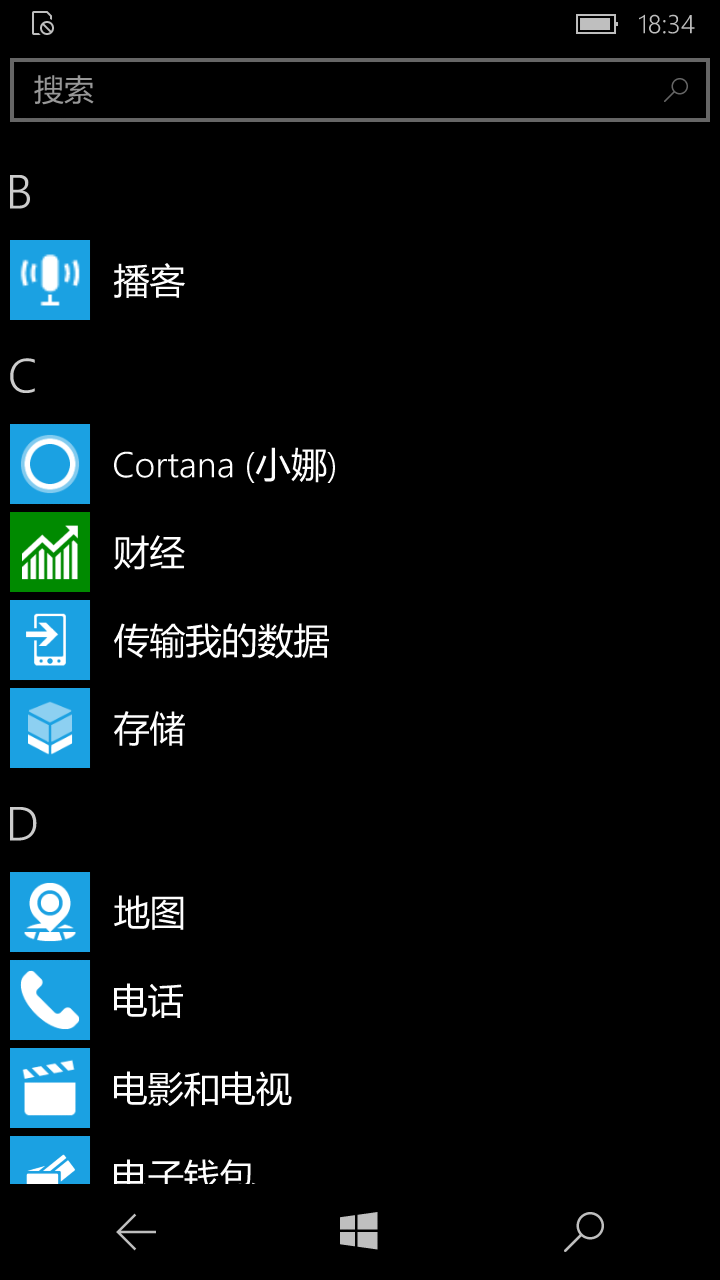Viewport: 720px width, 1280px height.
Task: Open the 电话 phone app
Action: click(360, 1000)
